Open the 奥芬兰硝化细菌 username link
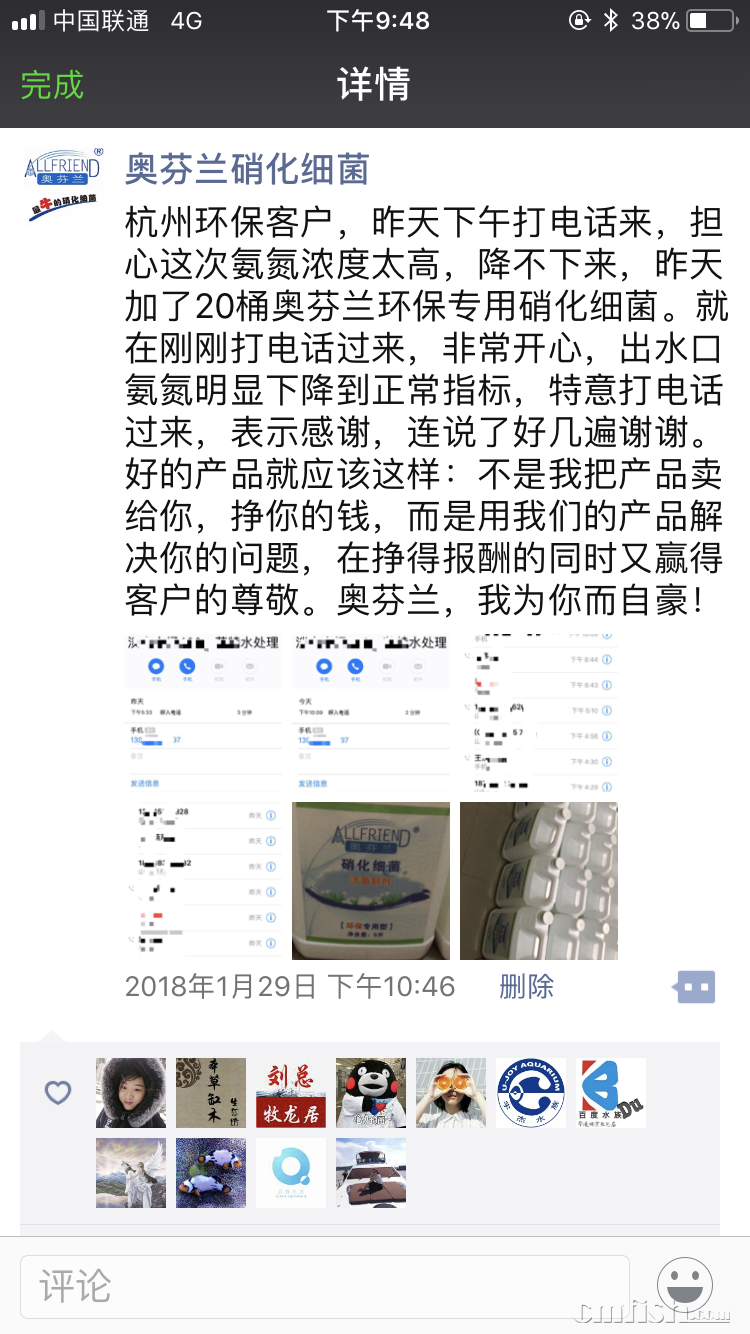The height and width of the screenshot is (1334, 750). pyautogui.click(x=247, y=169)
